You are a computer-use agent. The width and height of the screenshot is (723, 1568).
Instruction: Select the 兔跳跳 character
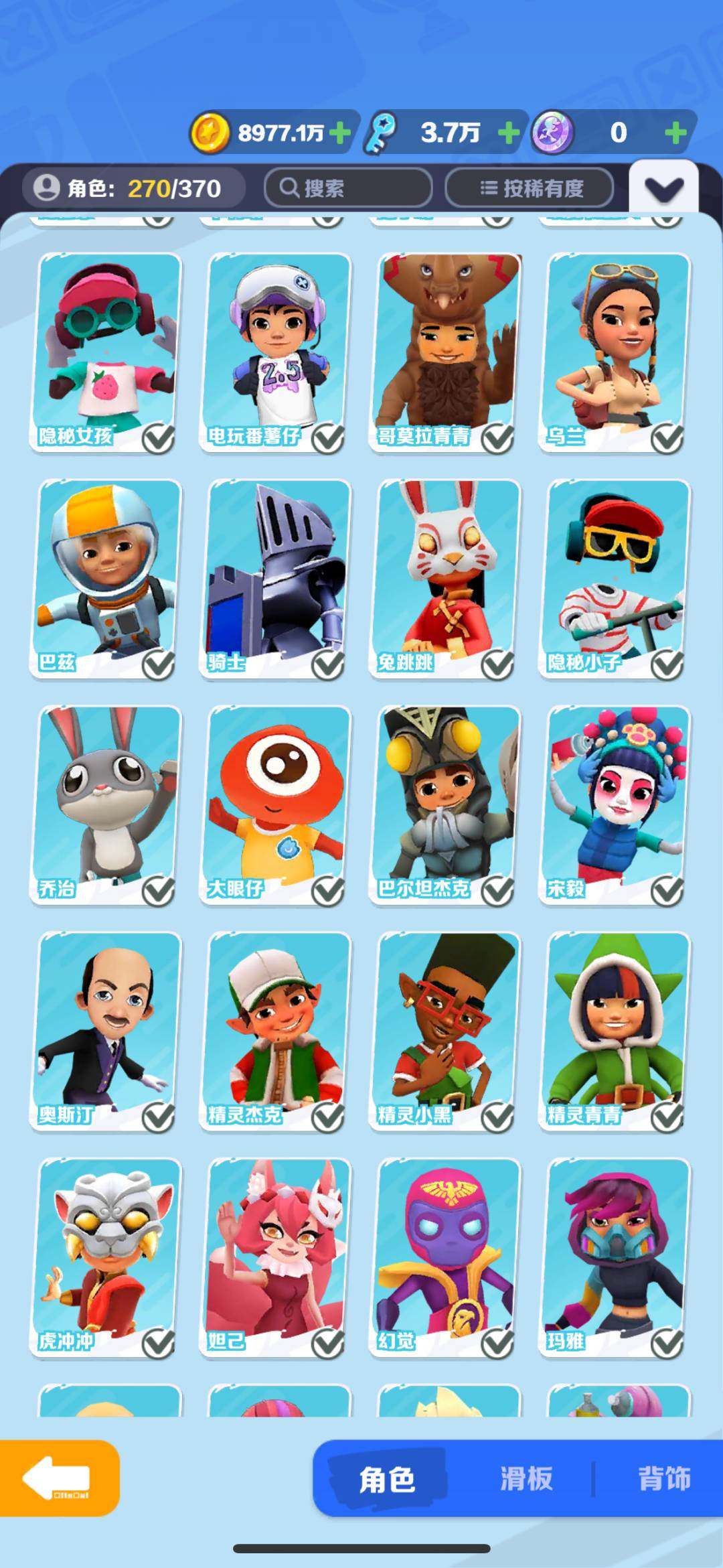coord(445,578)
